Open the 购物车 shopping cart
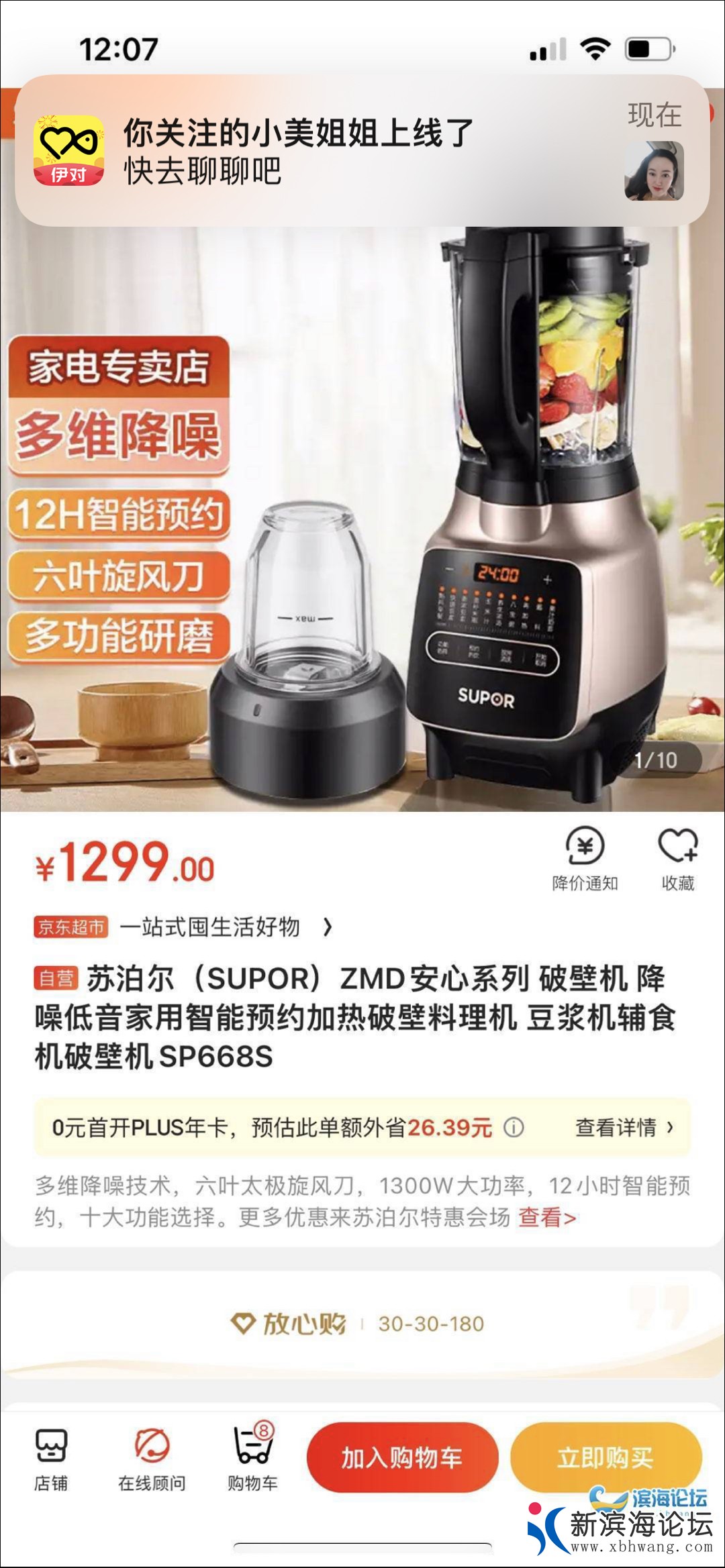 coord(252,1457)
